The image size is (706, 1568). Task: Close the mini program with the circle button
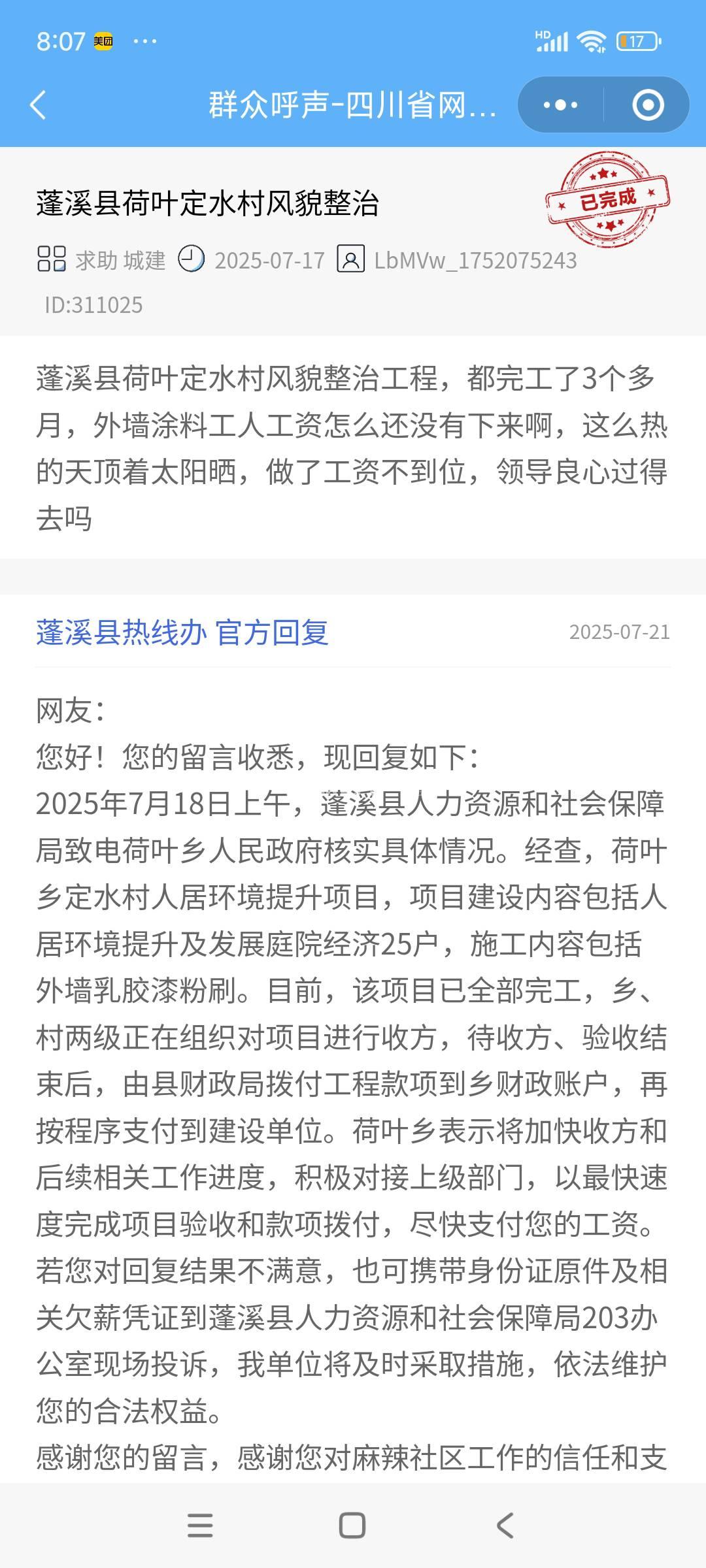click(648, 105)
